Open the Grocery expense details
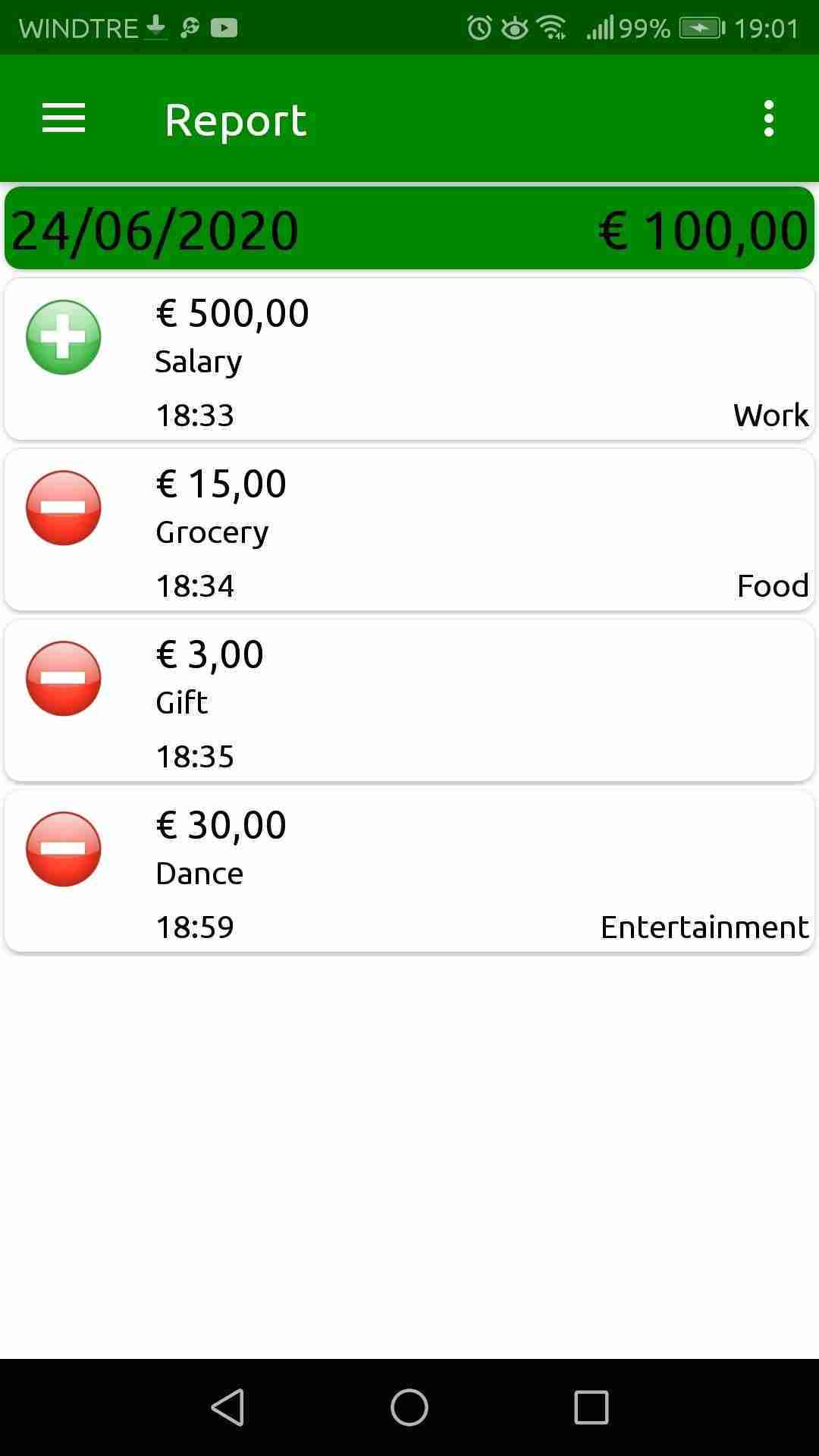819x1456 pixels. tap(409, 529)
